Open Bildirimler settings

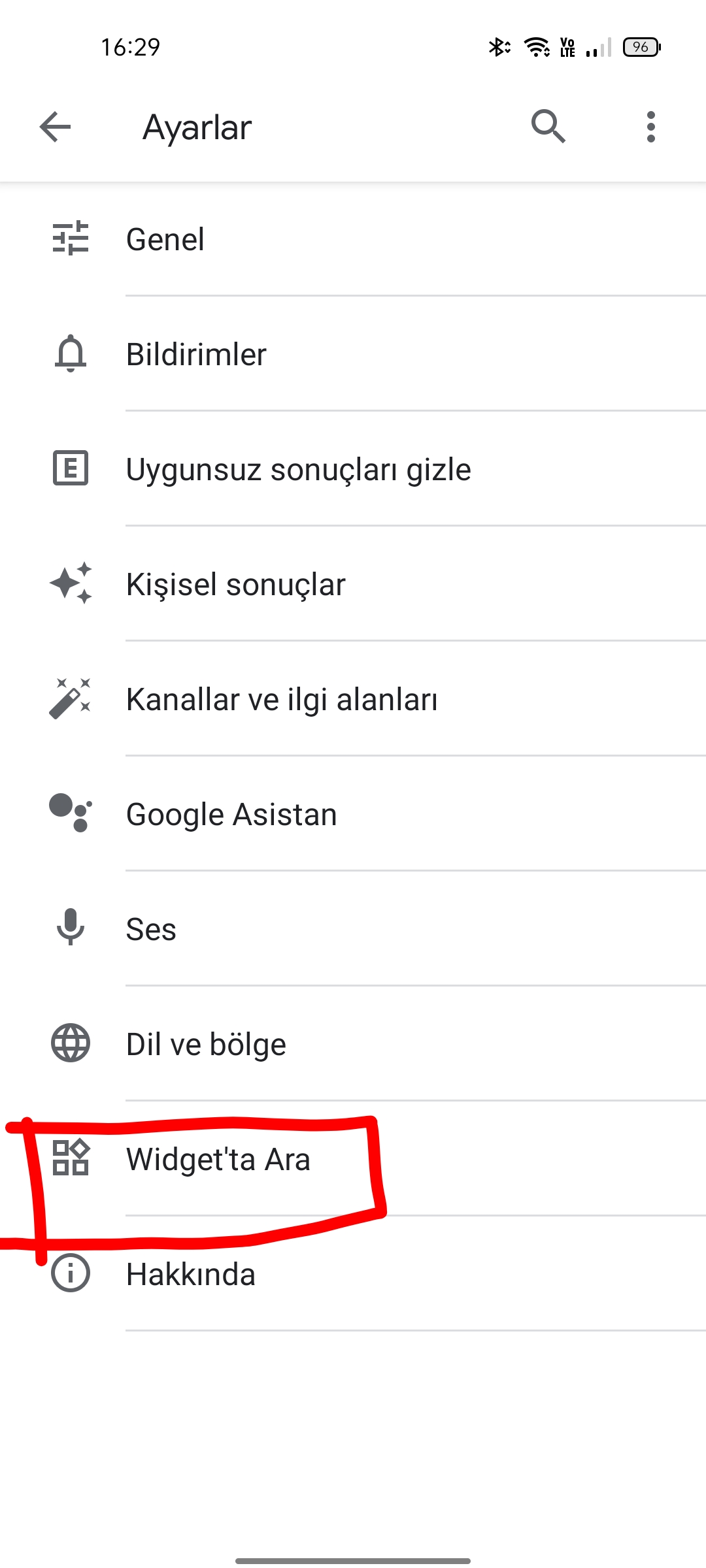[353, 354]
